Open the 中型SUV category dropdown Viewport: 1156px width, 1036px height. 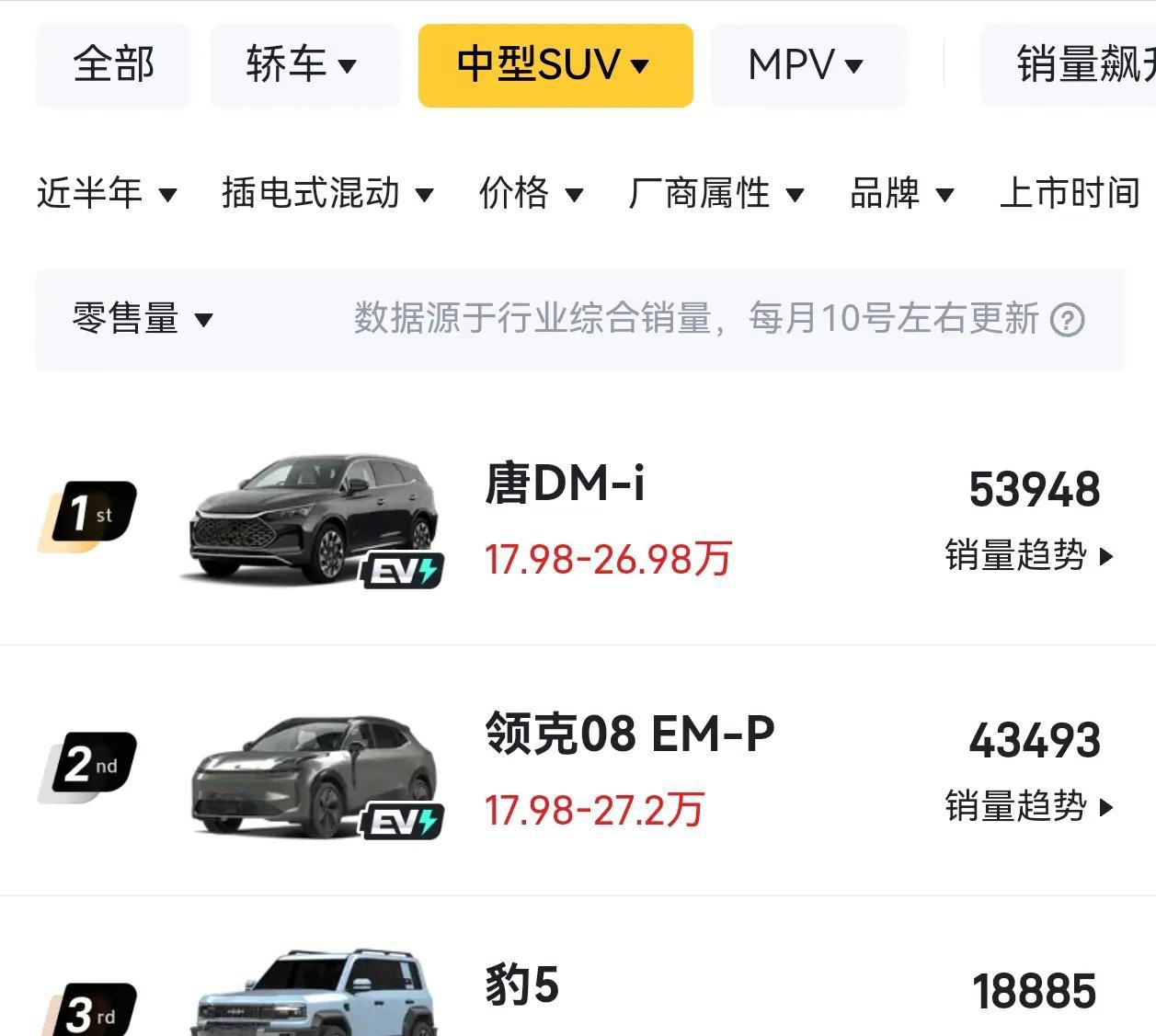click(555, 65)
